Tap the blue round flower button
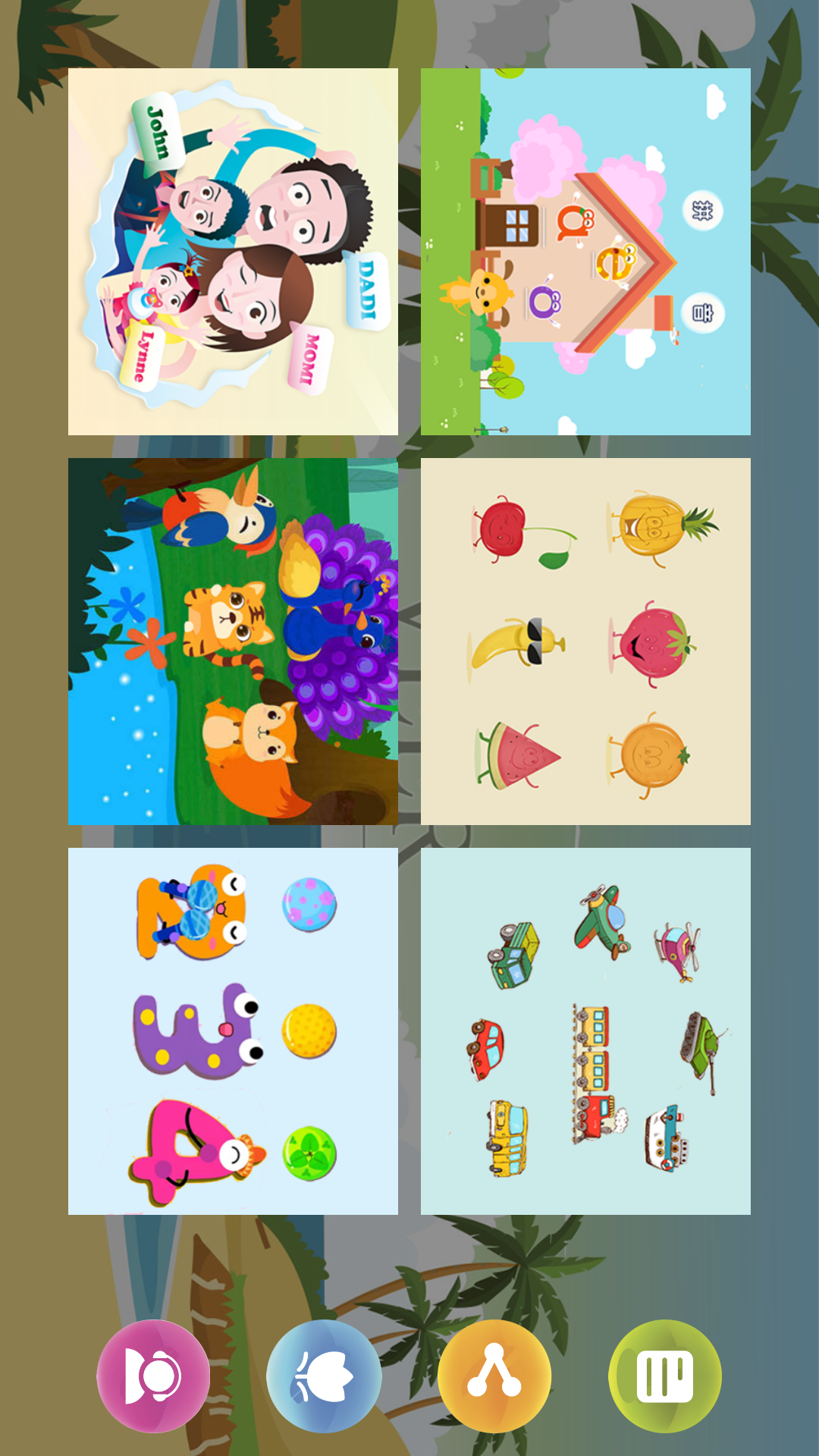Screen dimensions: 819x1456 pos(324,1376)
